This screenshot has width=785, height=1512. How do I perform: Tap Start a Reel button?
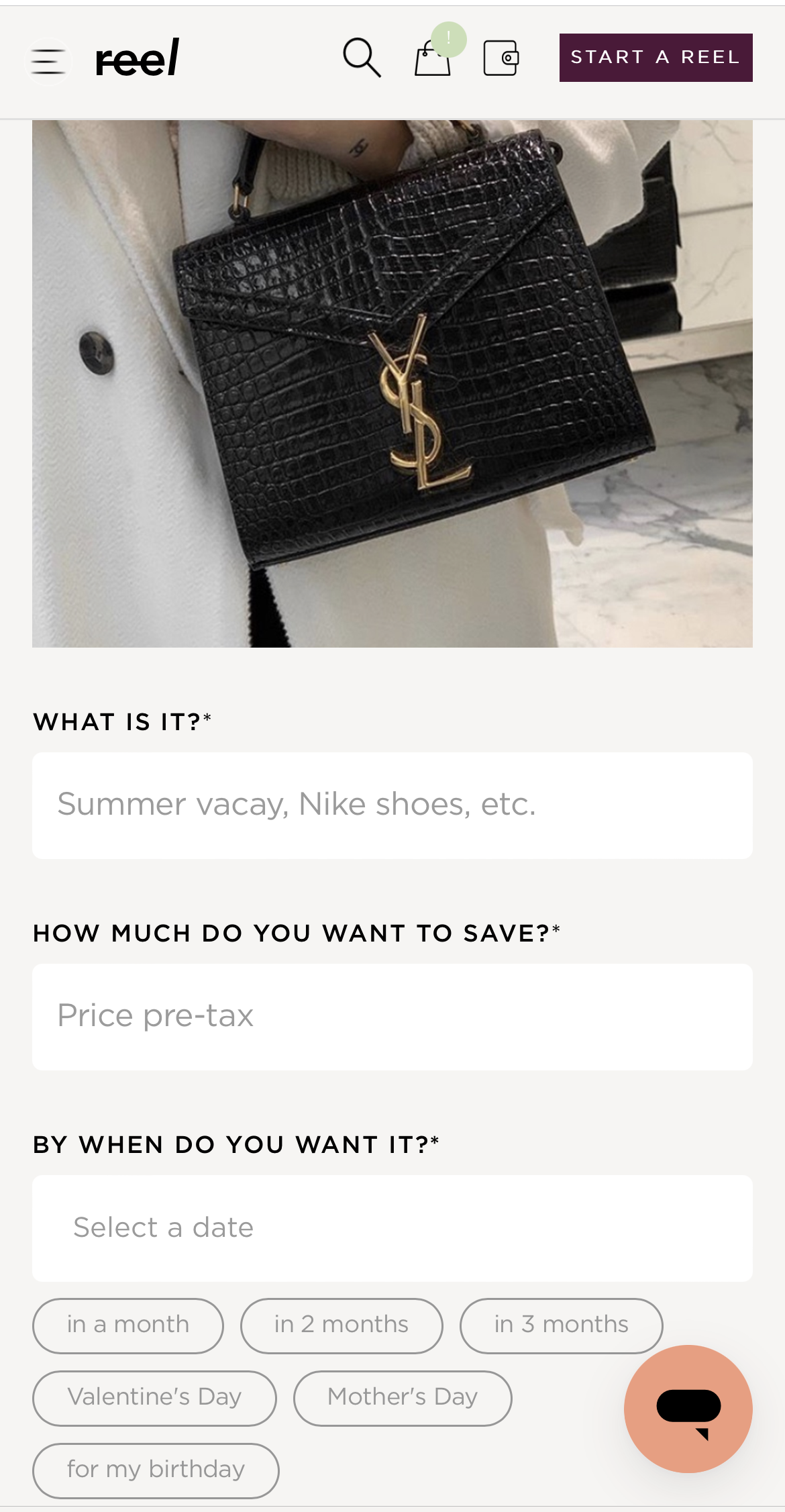click(656, 58)
